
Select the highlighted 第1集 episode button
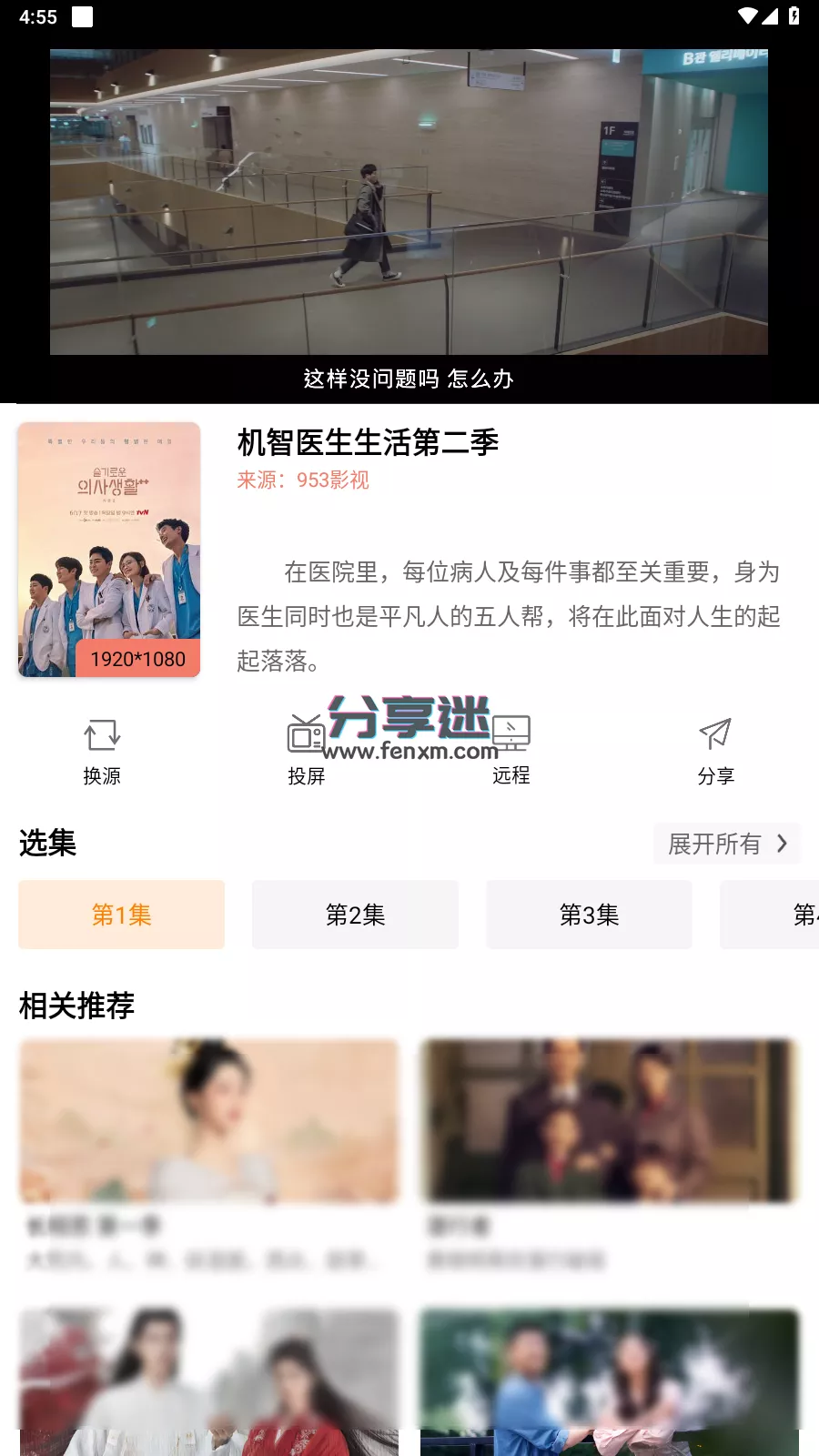121,914
